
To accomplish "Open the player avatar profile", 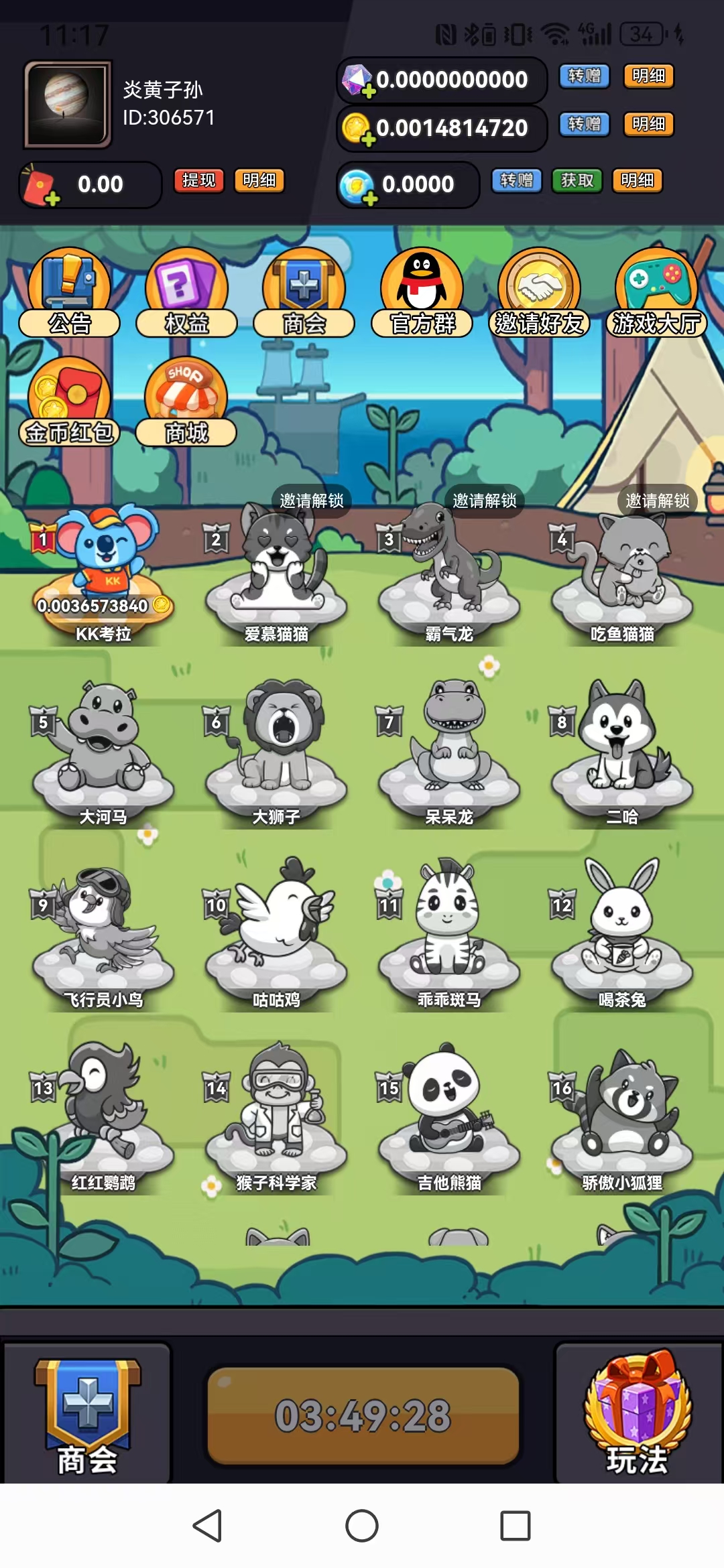I will (68, 104).
